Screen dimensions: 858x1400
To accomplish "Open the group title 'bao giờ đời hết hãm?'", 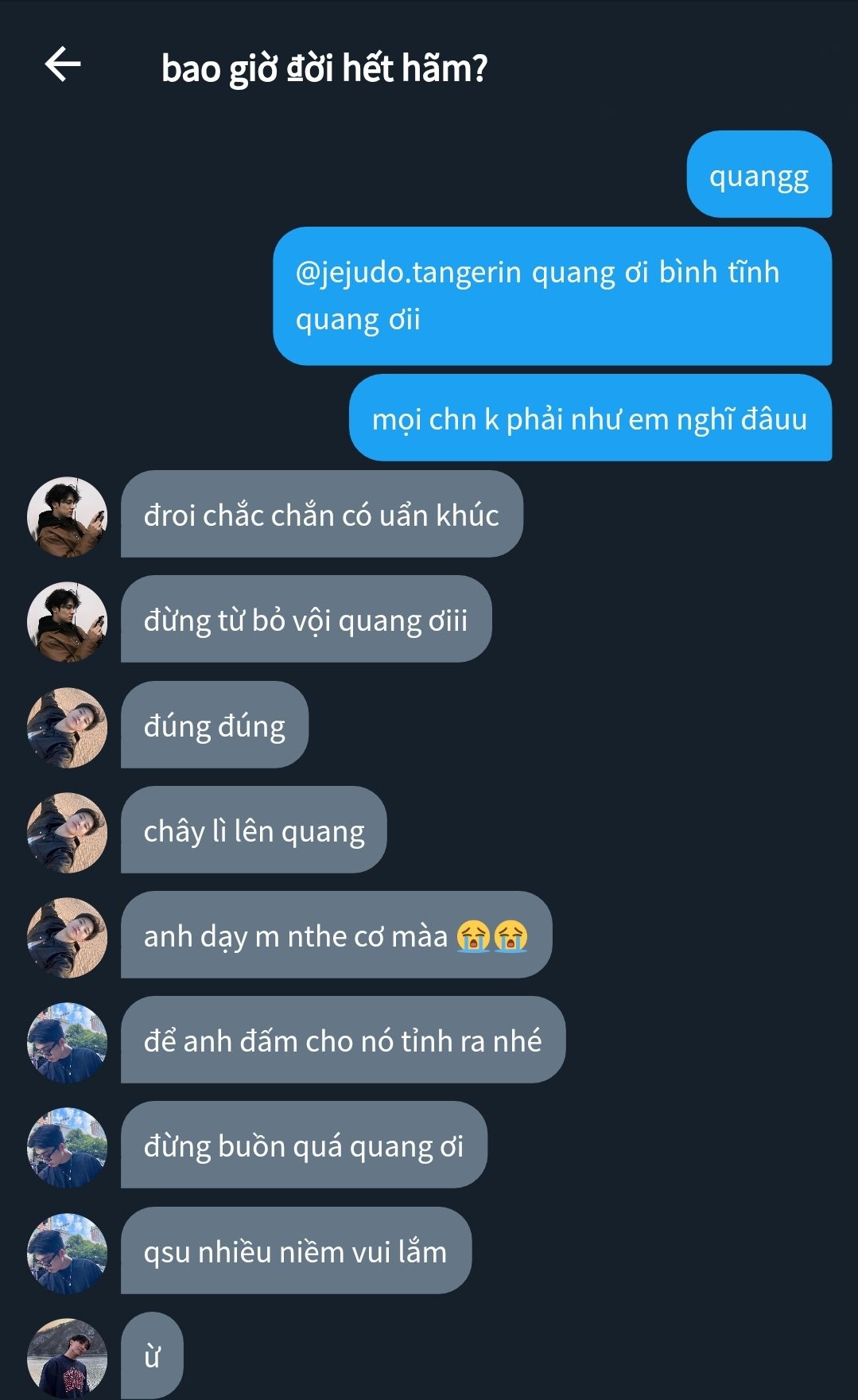I will point(324,68).
